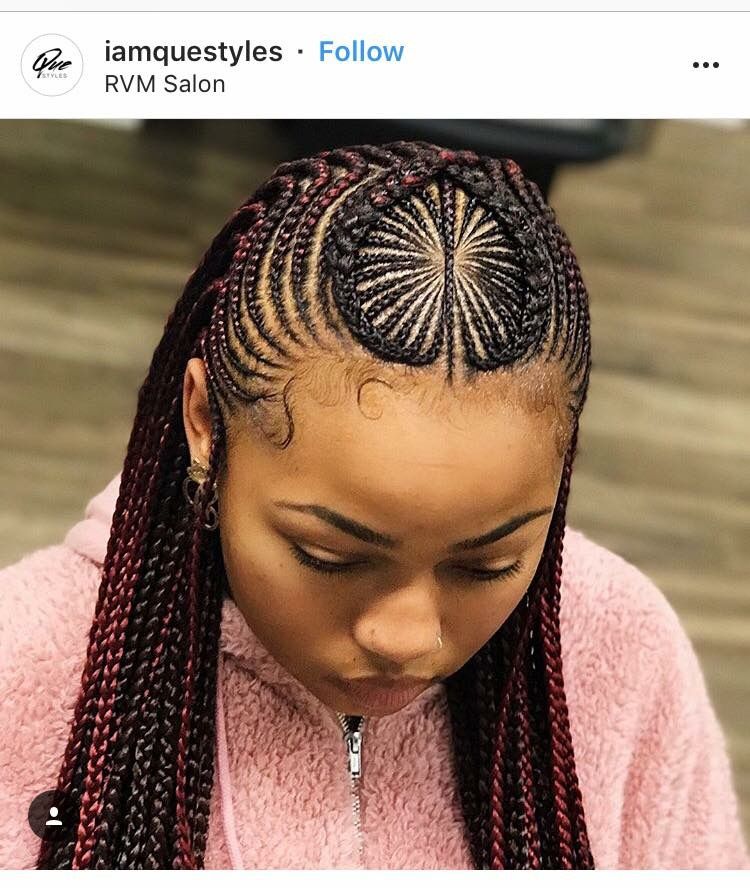Open the iamquestyles username link
Viewport: 750px width, 888px height.
tap(193, 52)
